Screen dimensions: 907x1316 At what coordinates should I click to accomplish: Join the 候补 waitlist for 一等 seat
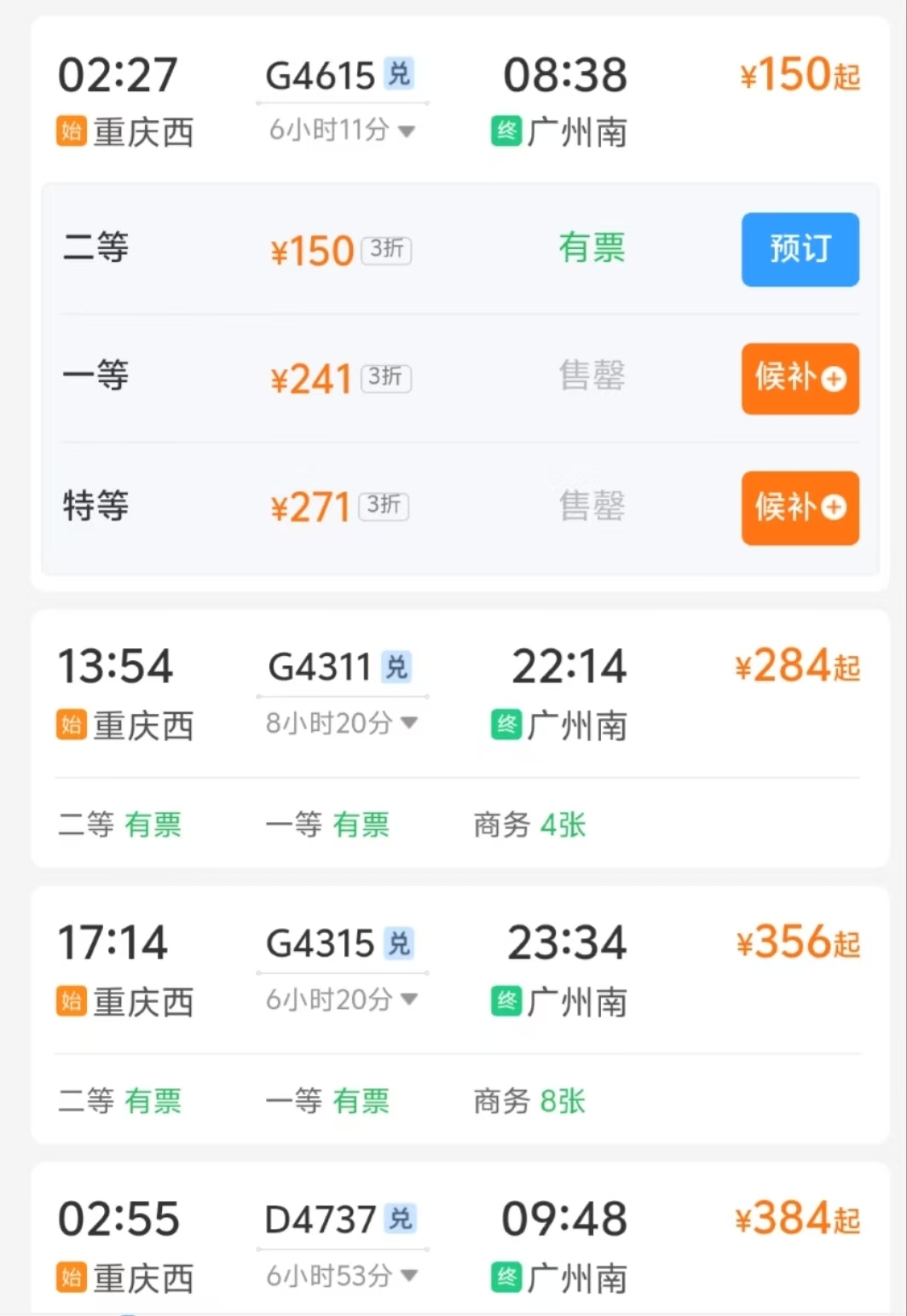coord(800,379)
